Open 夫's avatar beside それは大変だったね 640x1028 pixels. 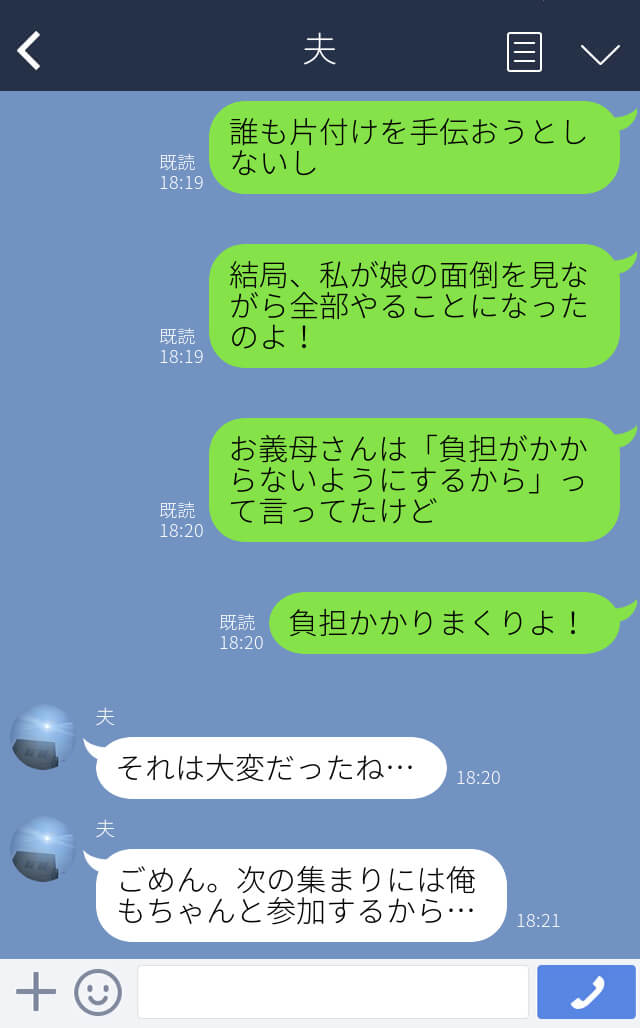[43, 738]
